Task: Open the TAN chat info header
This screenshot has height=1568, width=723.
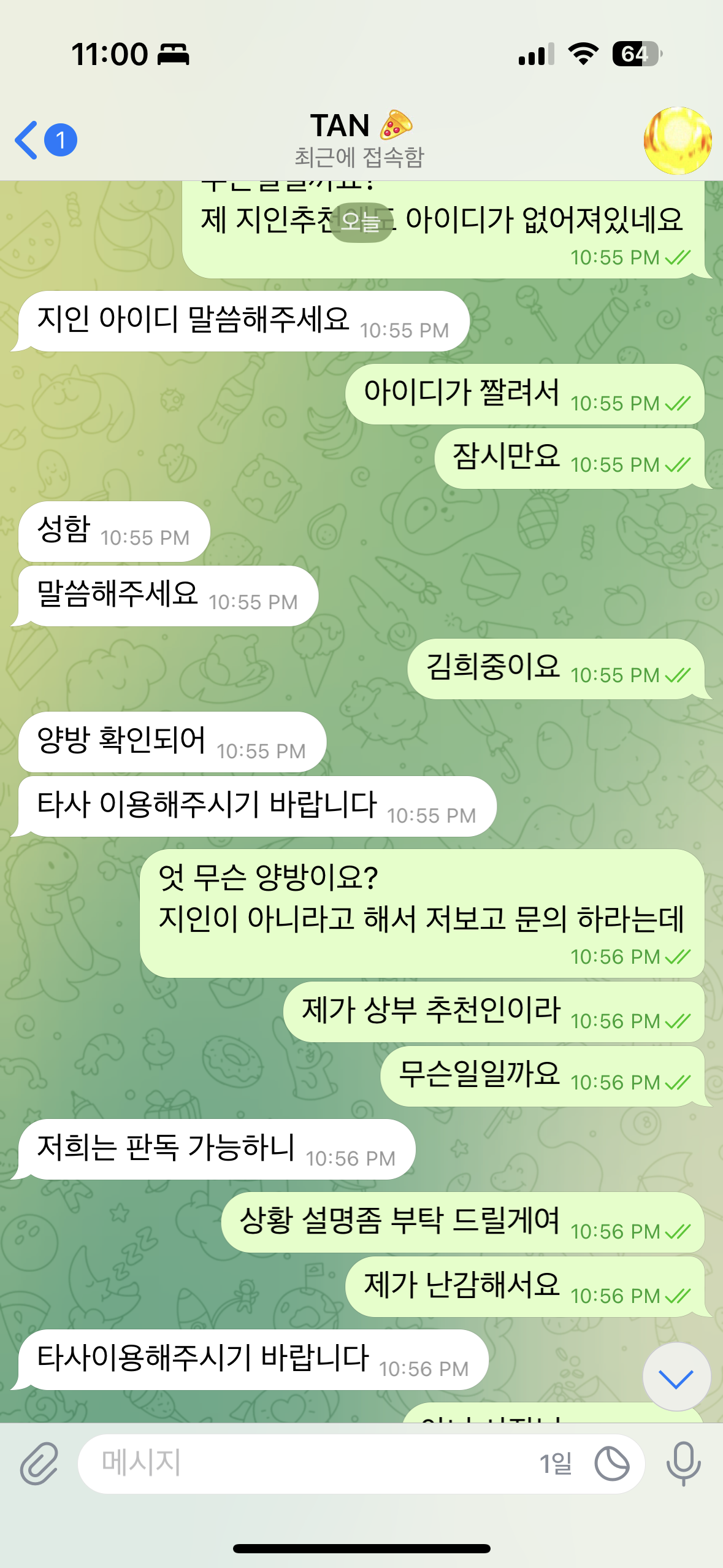Action: tap(361, 139)
